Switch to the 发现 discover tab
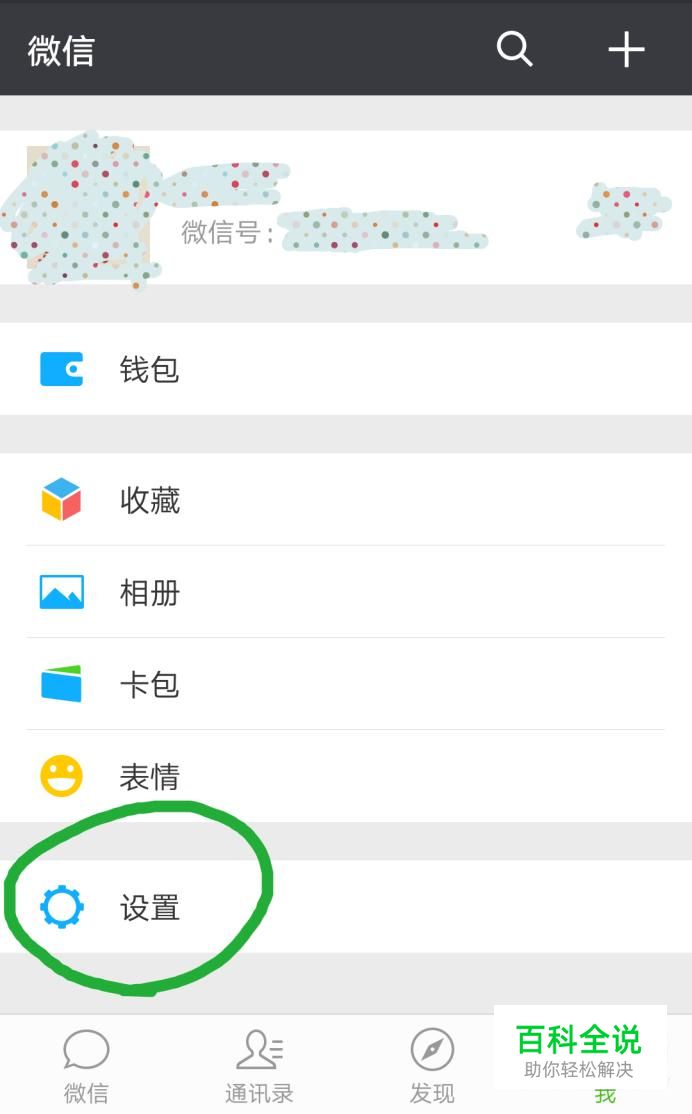692x1114 pixels. pos(432,1066)
